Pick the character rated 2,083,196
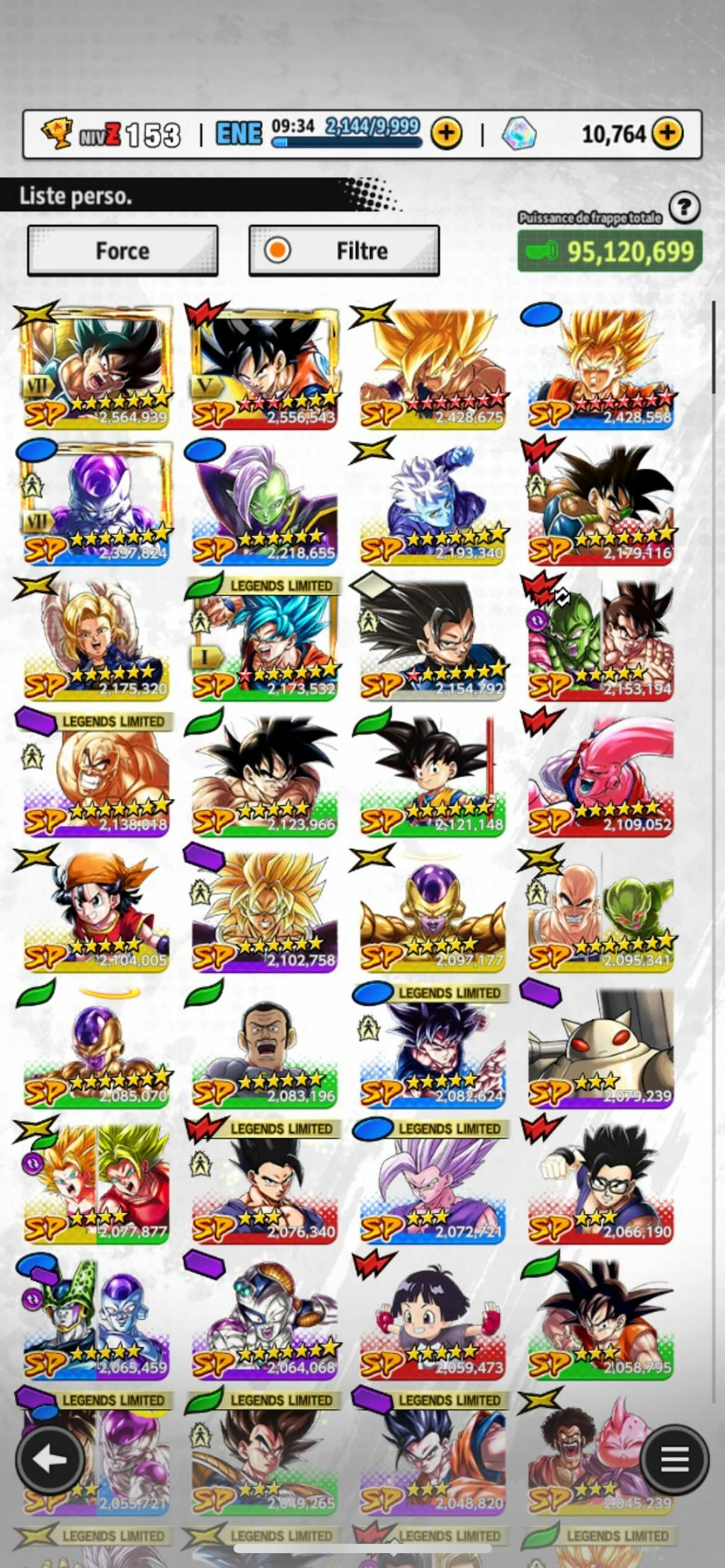This screenshot has width=725, height=1568. (x=264, y=1047)
